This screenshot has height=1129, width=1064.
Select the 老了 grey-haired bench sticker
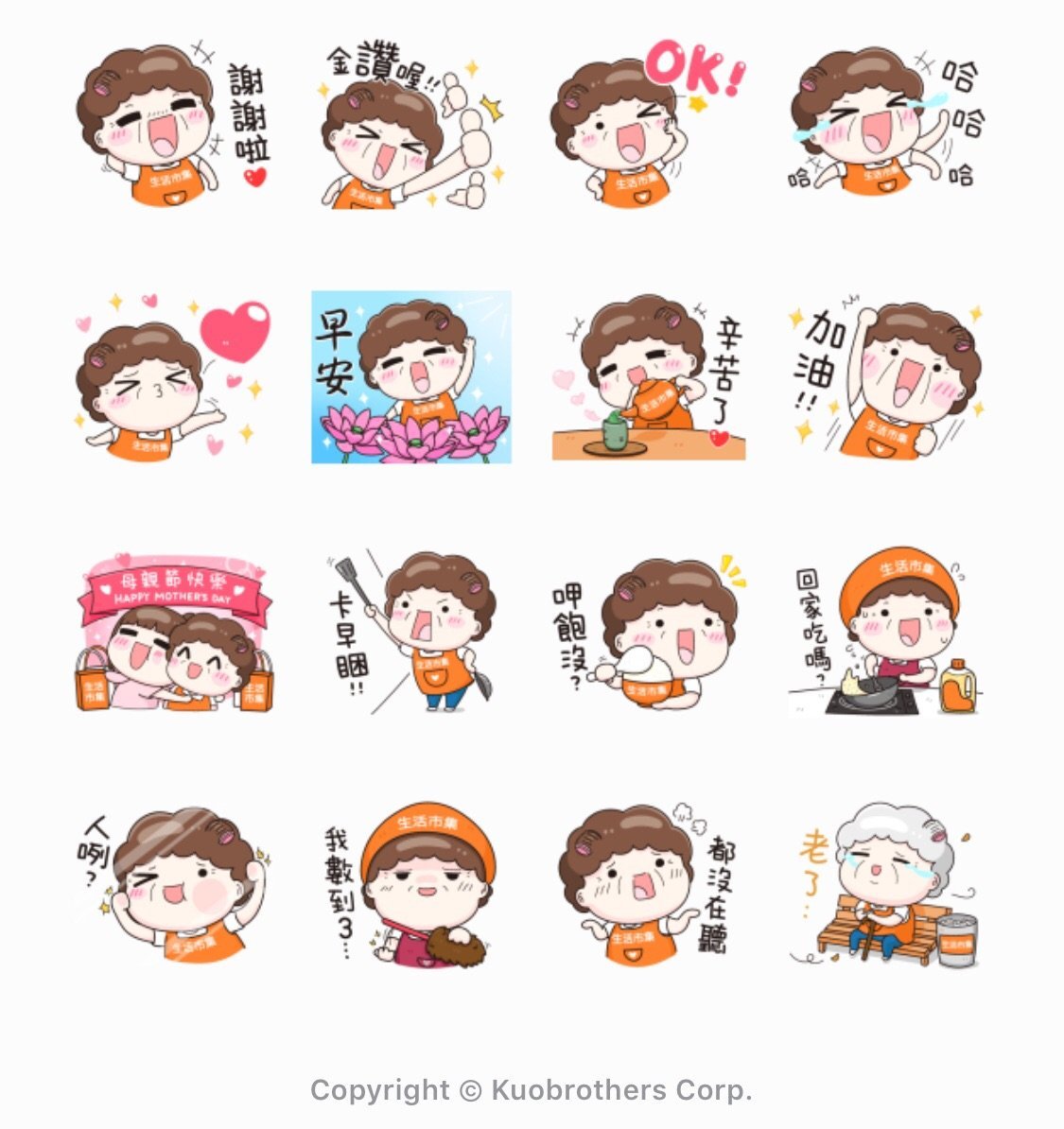pos(886,884)
